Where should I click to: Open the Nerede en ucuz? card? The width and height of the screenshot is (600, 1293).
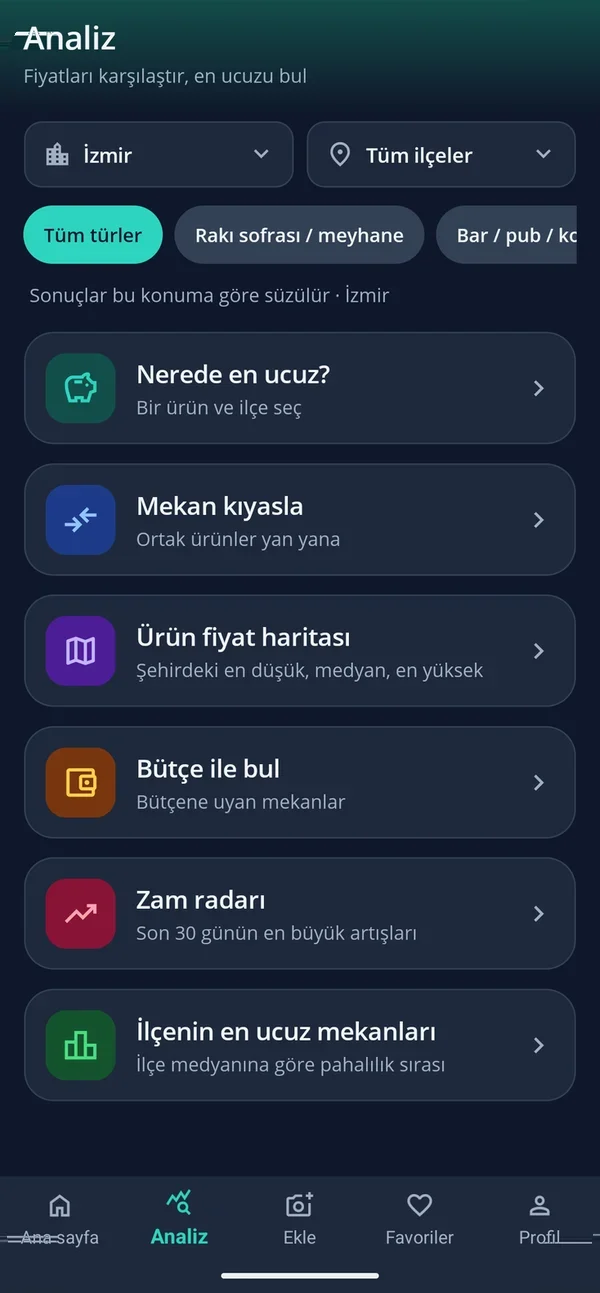[x=300, y=388]
